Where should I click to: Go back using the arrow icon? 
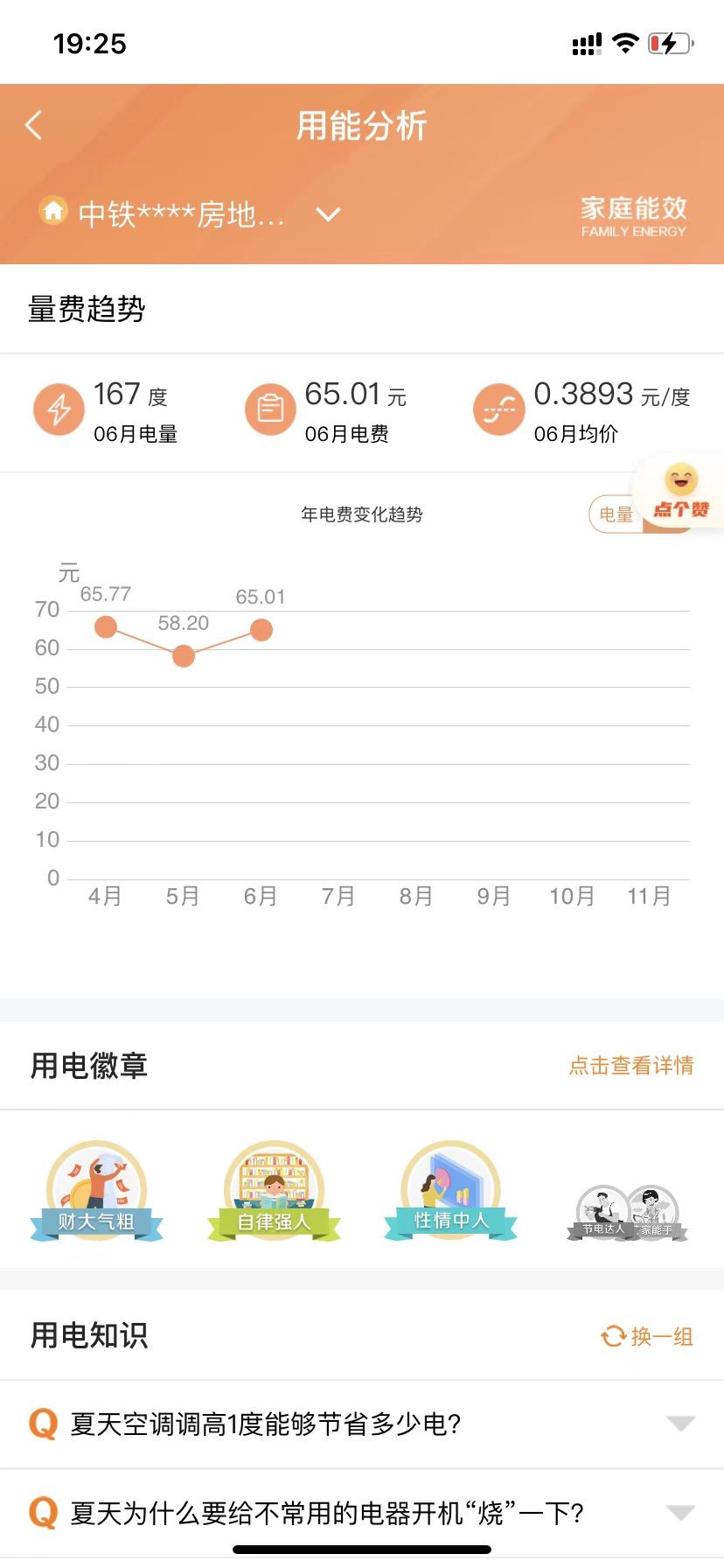tap(34, 126)
